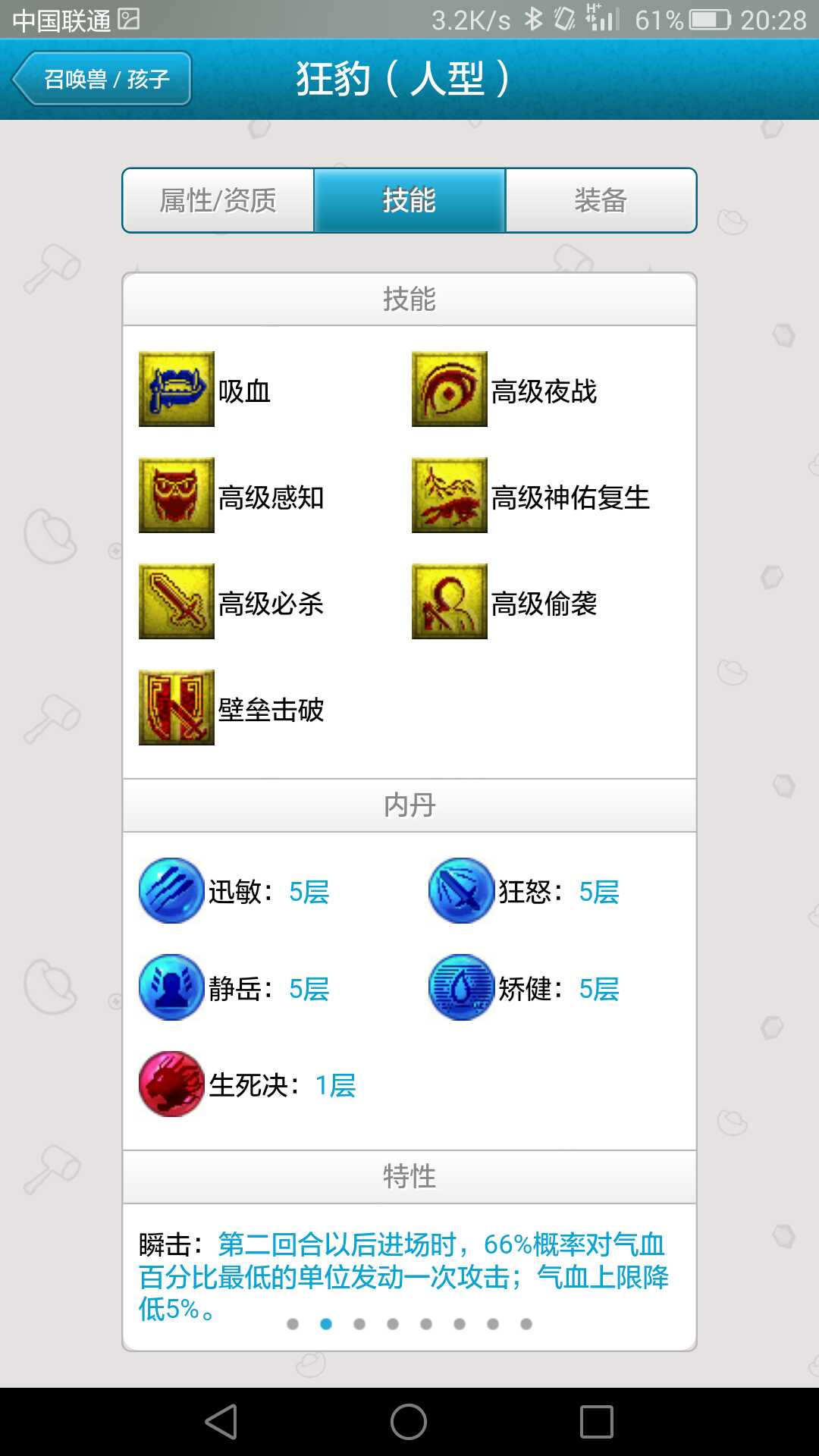Open the 高级夜战 skill
819x1456 pixels.
pos(450,389)
